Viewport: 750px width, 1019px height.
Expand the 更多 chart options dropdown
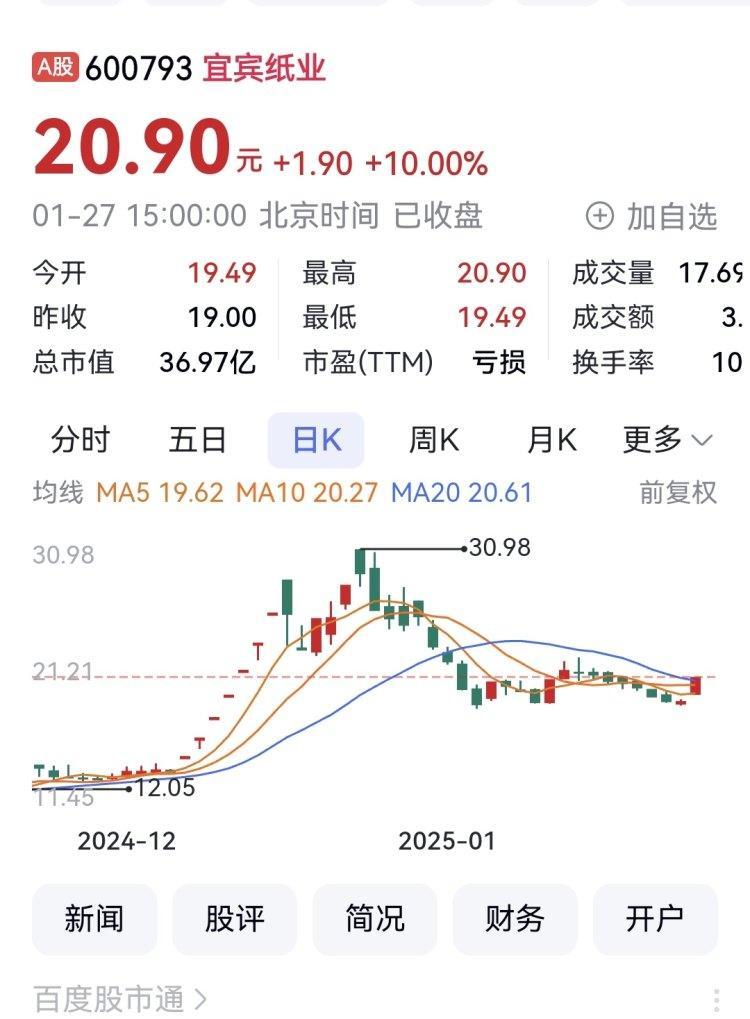[x=667, y=440]
